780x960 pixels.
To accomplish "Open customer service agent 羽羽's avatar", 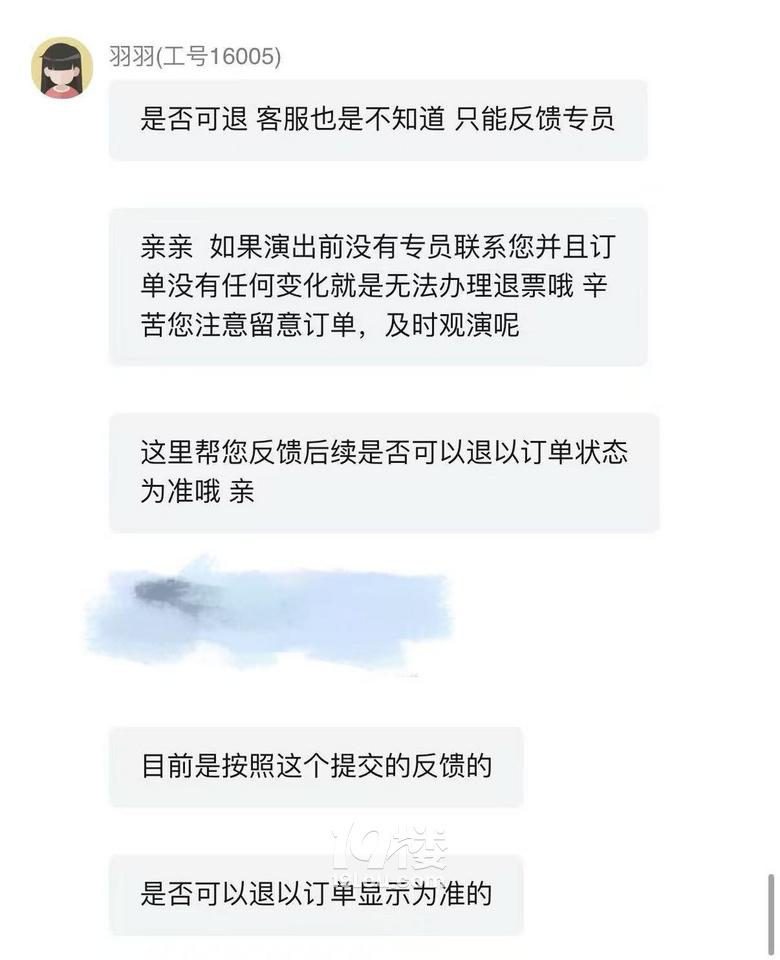I will (x=62, y=68).
